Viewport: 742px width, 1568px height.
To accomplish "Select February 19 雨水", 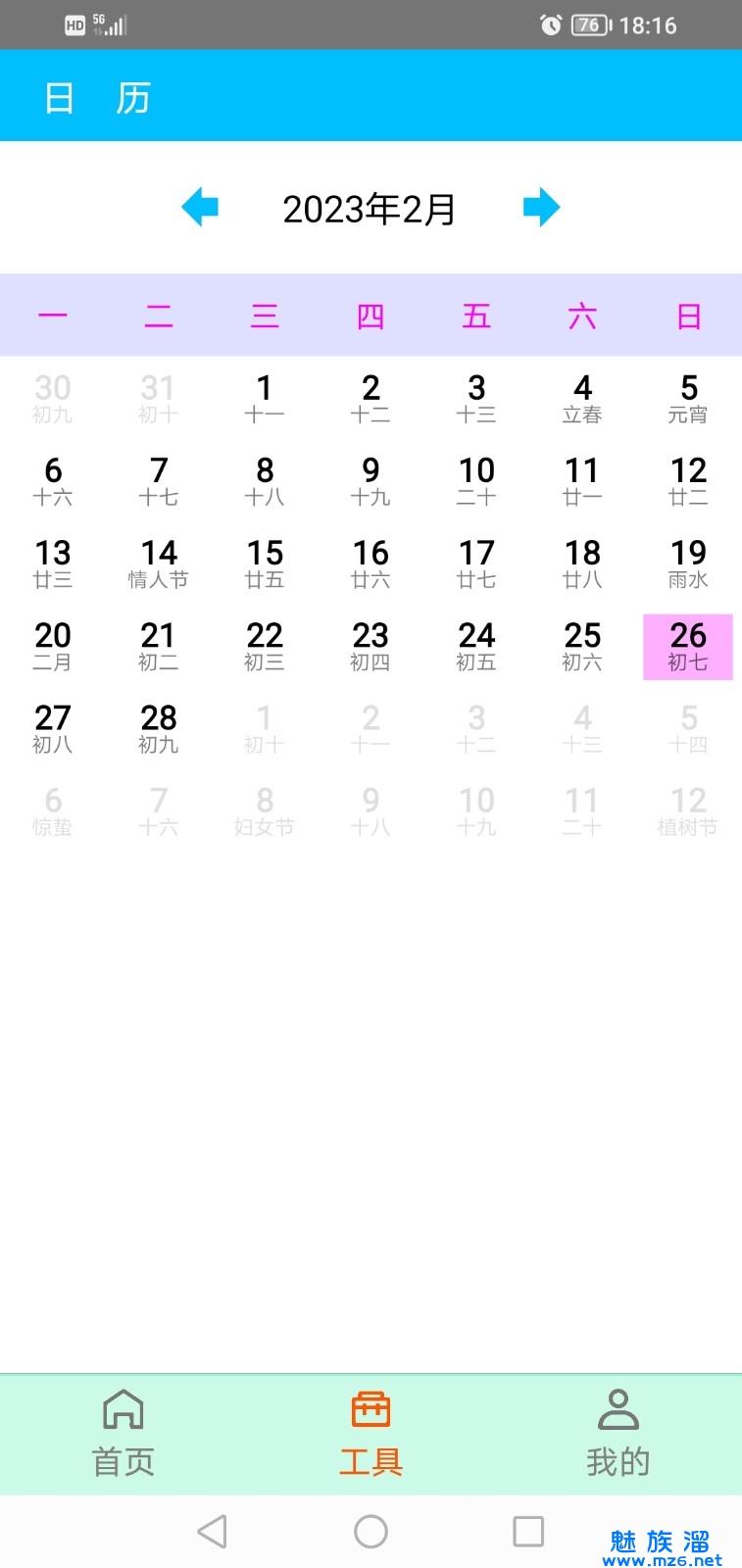I will [688, 563].
